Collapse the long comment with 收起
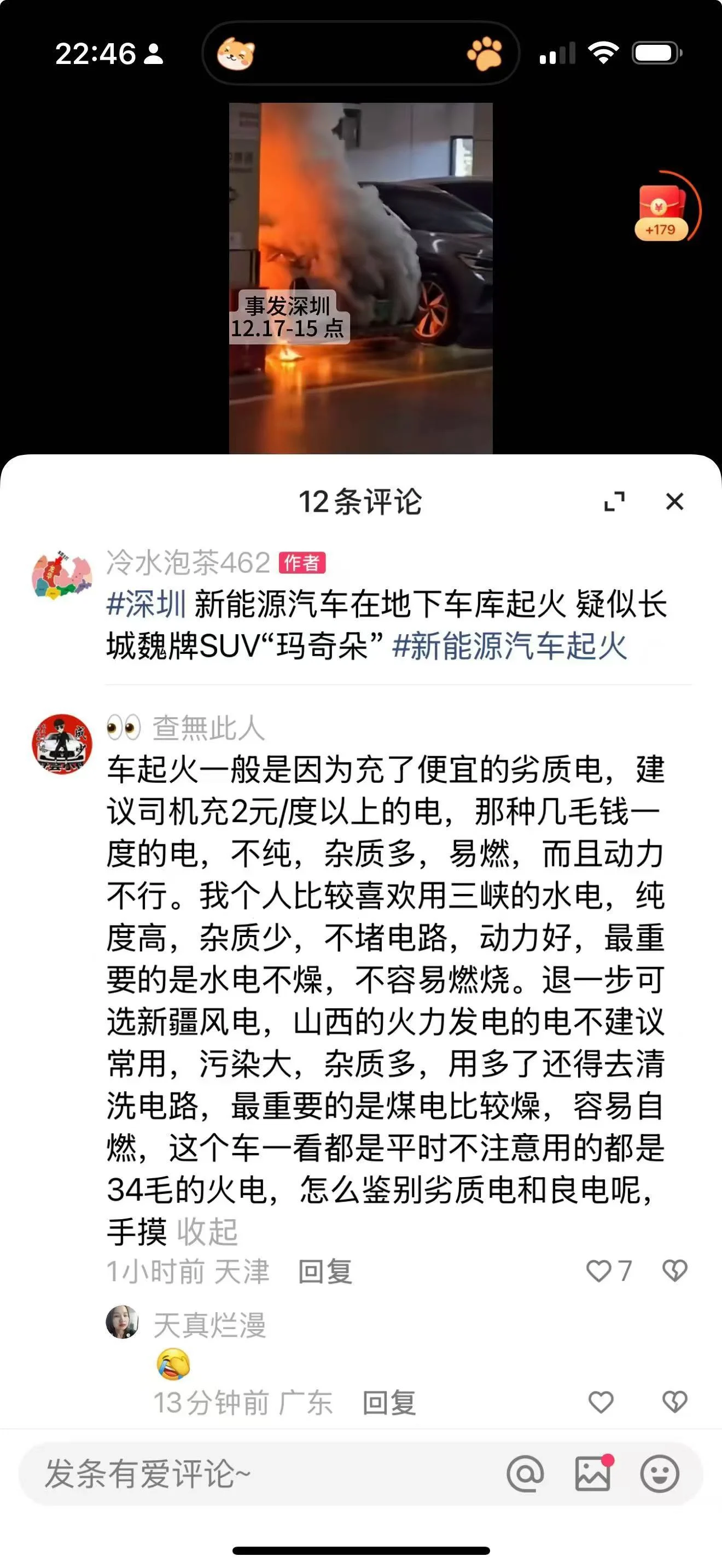Screen dimensions: 722x1568 pos(207,1232)
